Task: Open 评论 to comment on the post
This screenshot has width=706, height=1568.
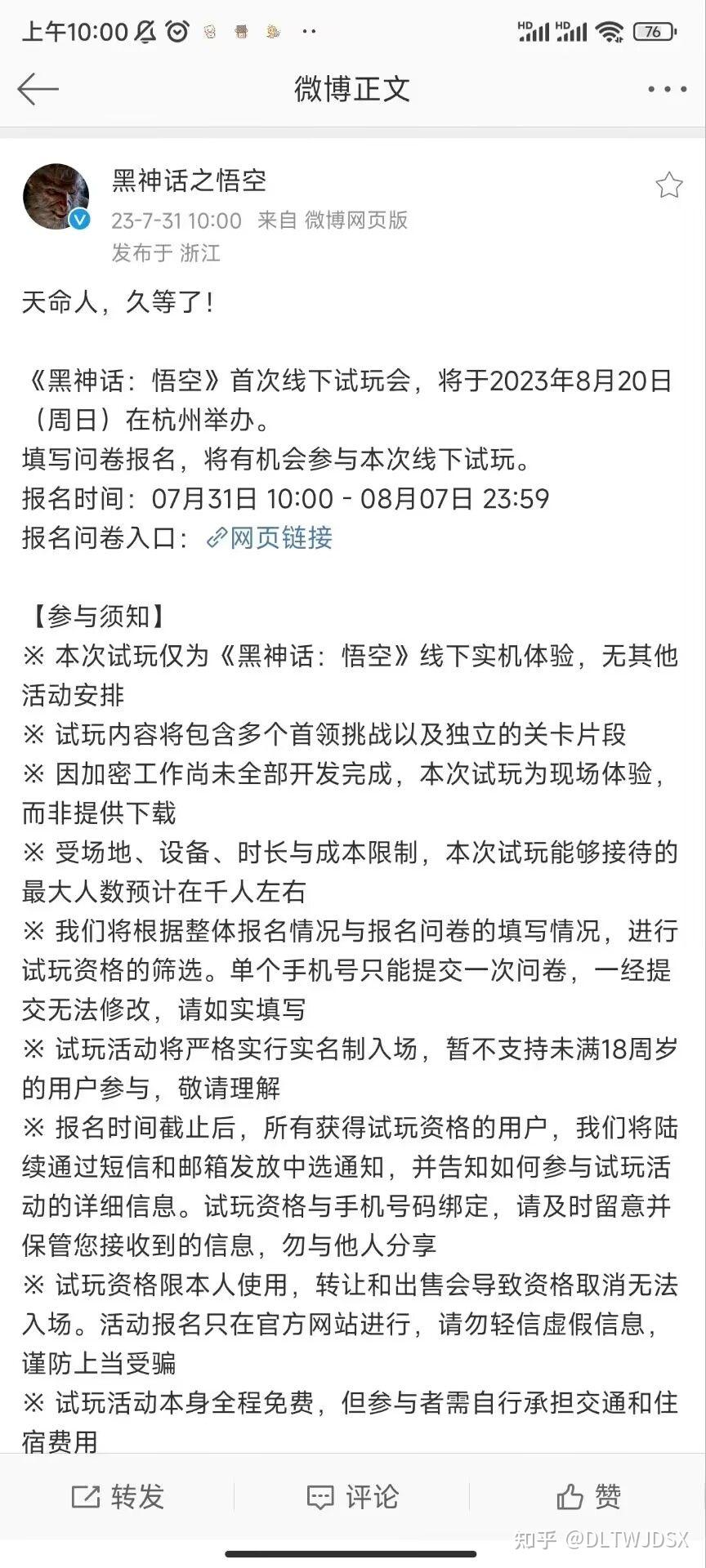Action: point(352,1496)
